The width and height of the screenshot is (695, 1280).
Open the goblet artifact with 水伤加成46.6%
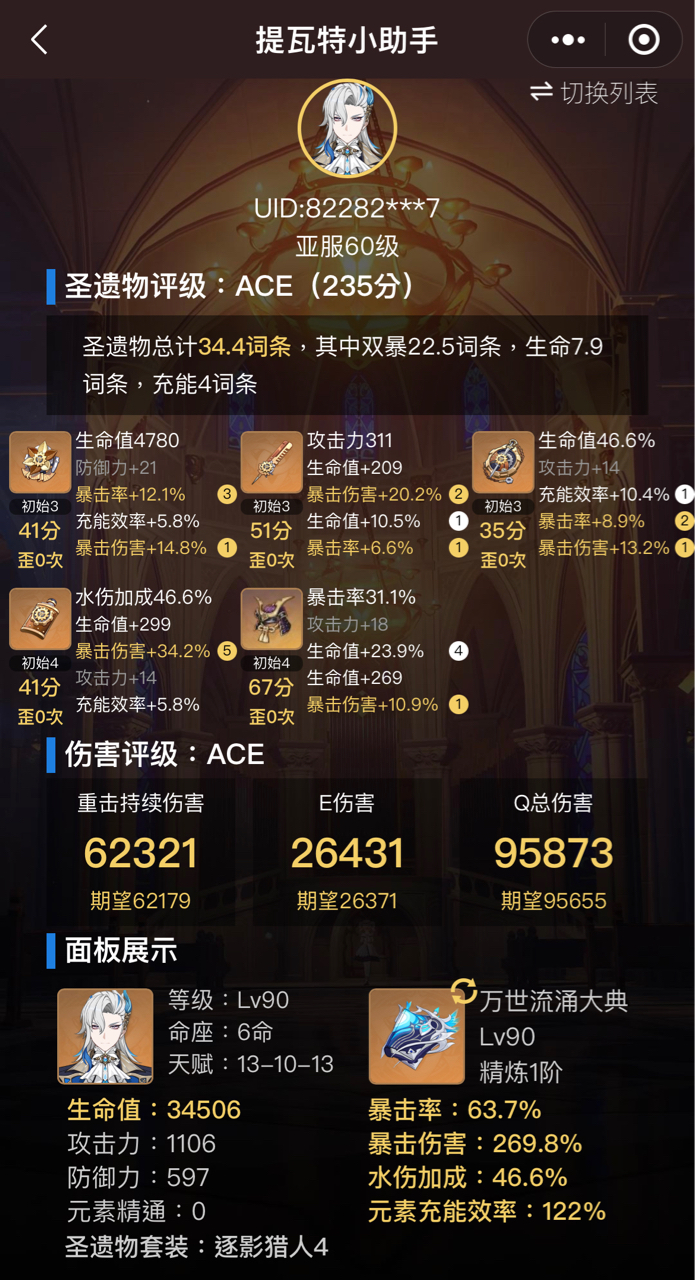pos(40,620)
